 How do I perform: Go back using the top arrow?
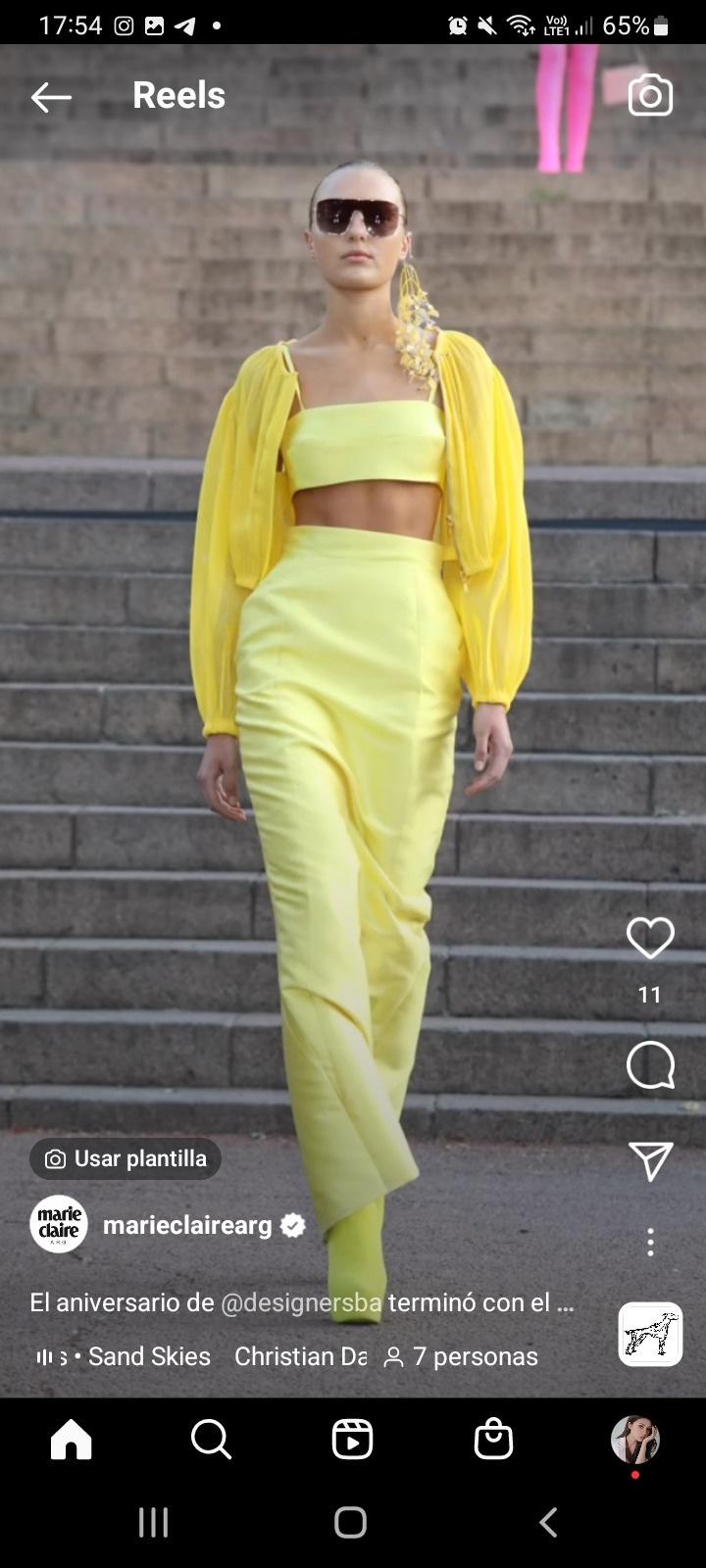[x=51, y=96]
